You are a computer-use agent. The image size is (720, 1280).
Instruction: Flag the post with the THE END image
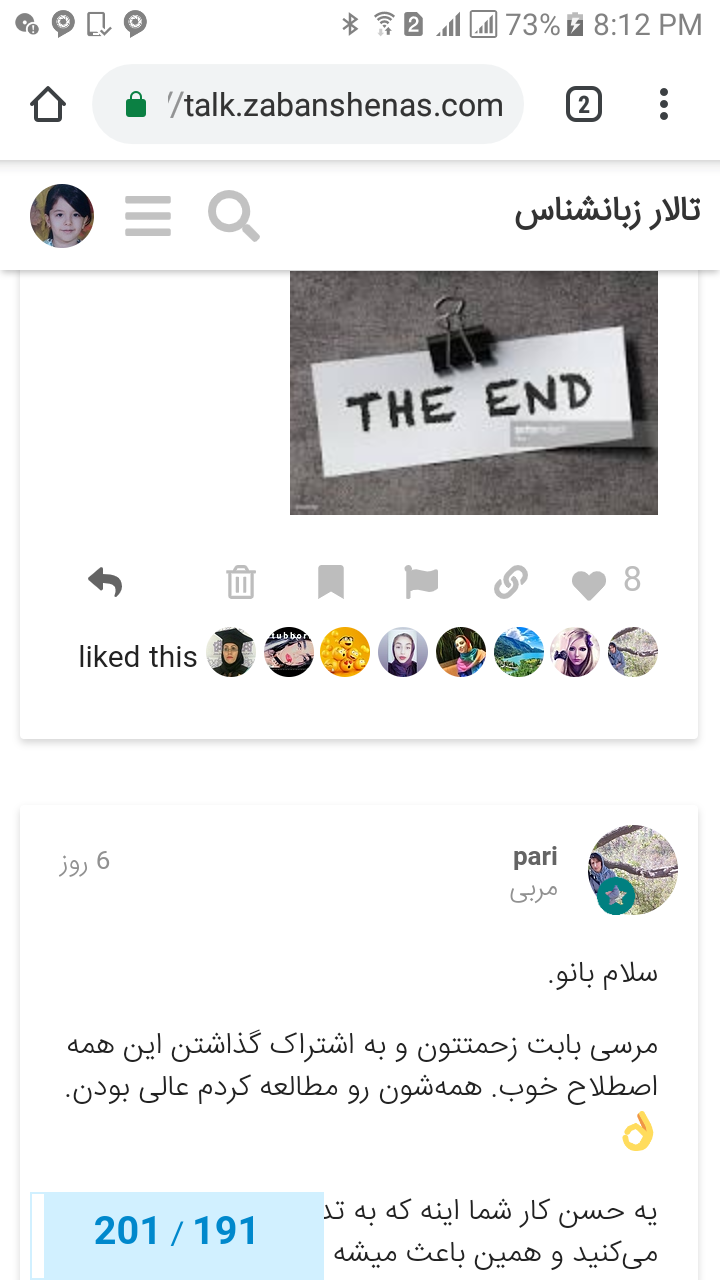[421, 582]
